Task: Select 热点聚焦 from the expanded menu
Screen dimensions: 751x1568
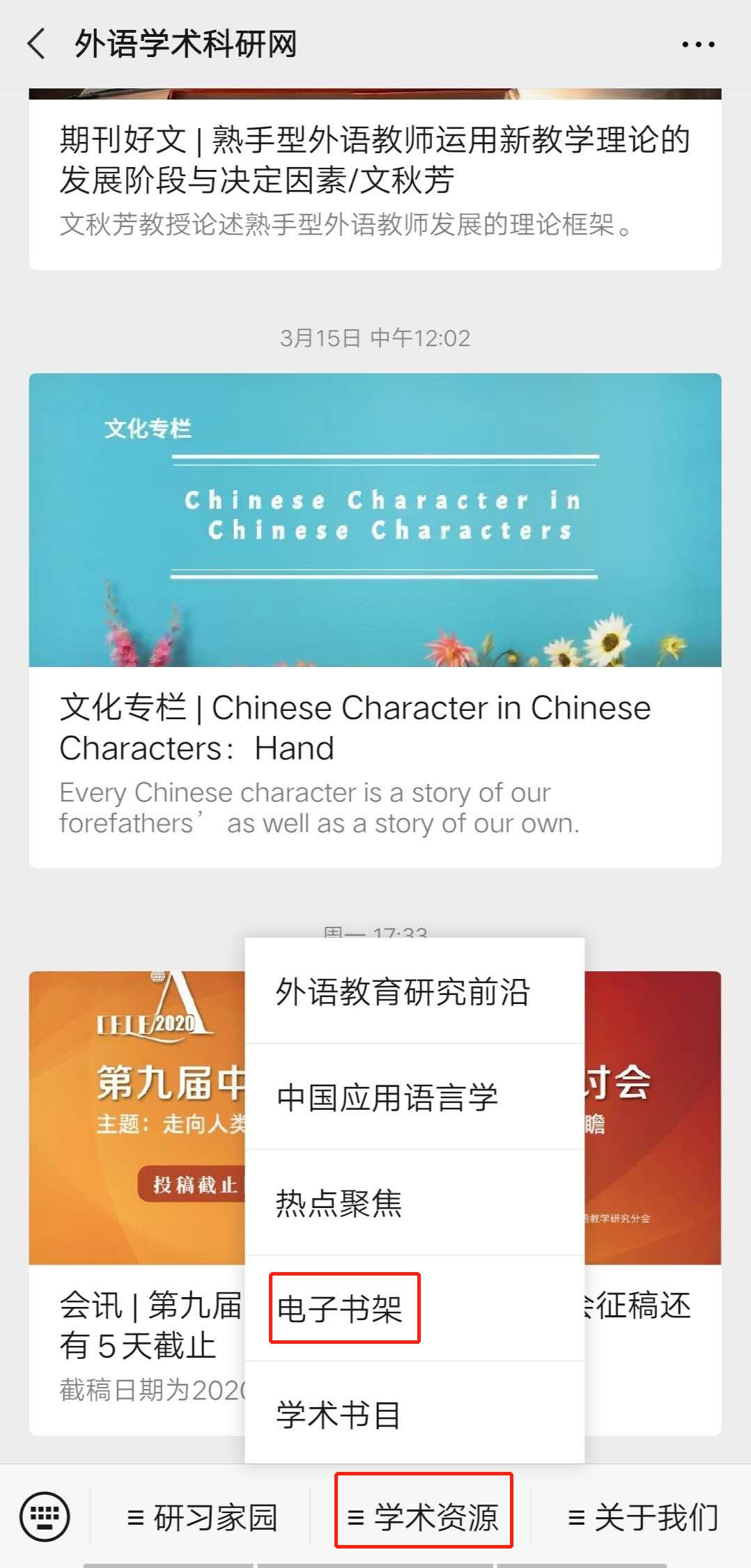Action: (x=339, y=1202)
